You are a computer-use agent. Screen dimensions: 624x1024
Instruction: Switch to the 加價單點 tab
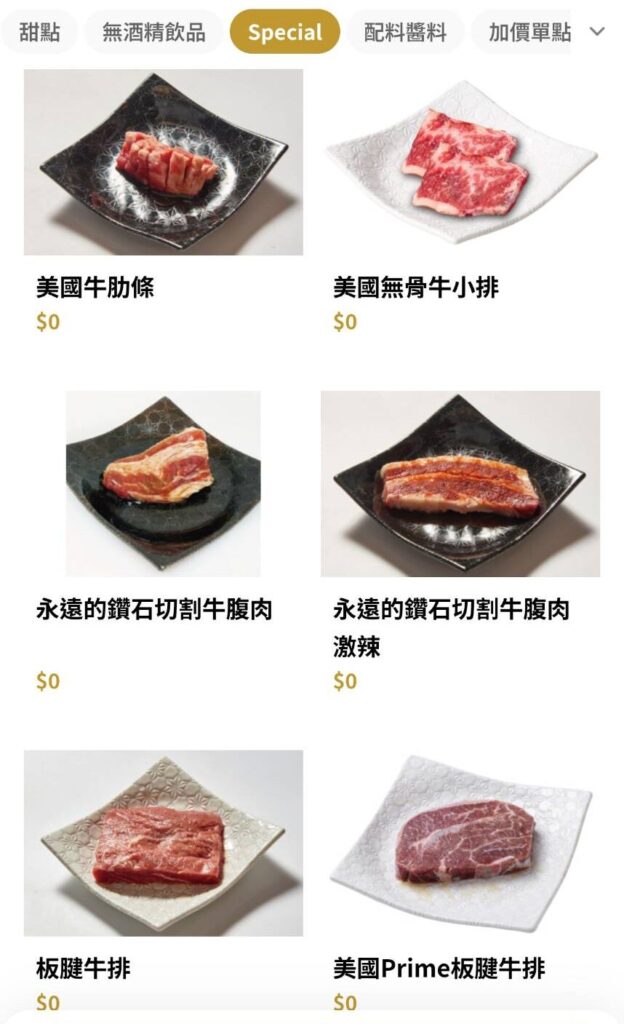click(529, 31)
